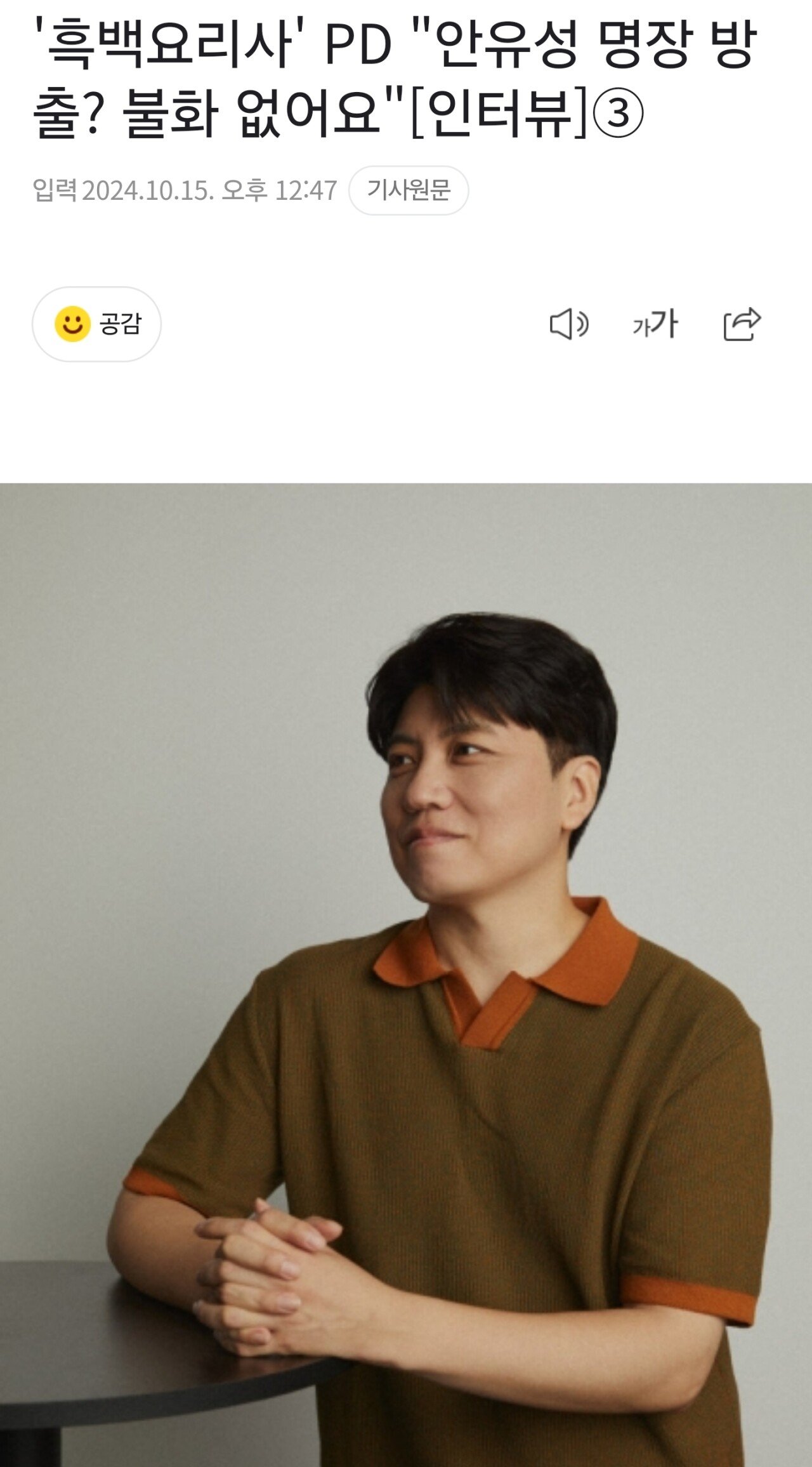Adjust text size with 가가 icon
812x1467 pixels.
[x=655, y=324]
